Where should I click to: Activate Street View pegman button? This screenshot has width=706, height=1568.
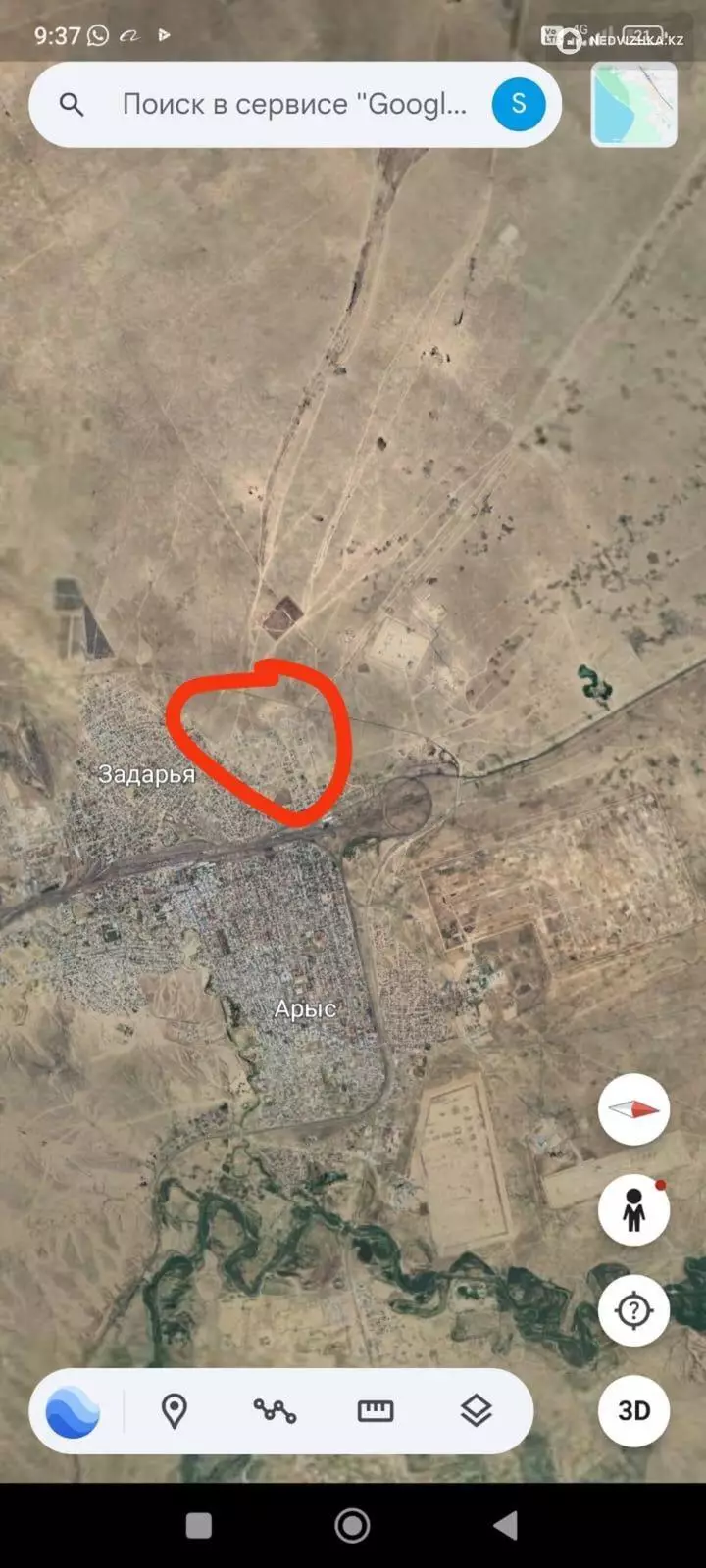point(633,1209)
